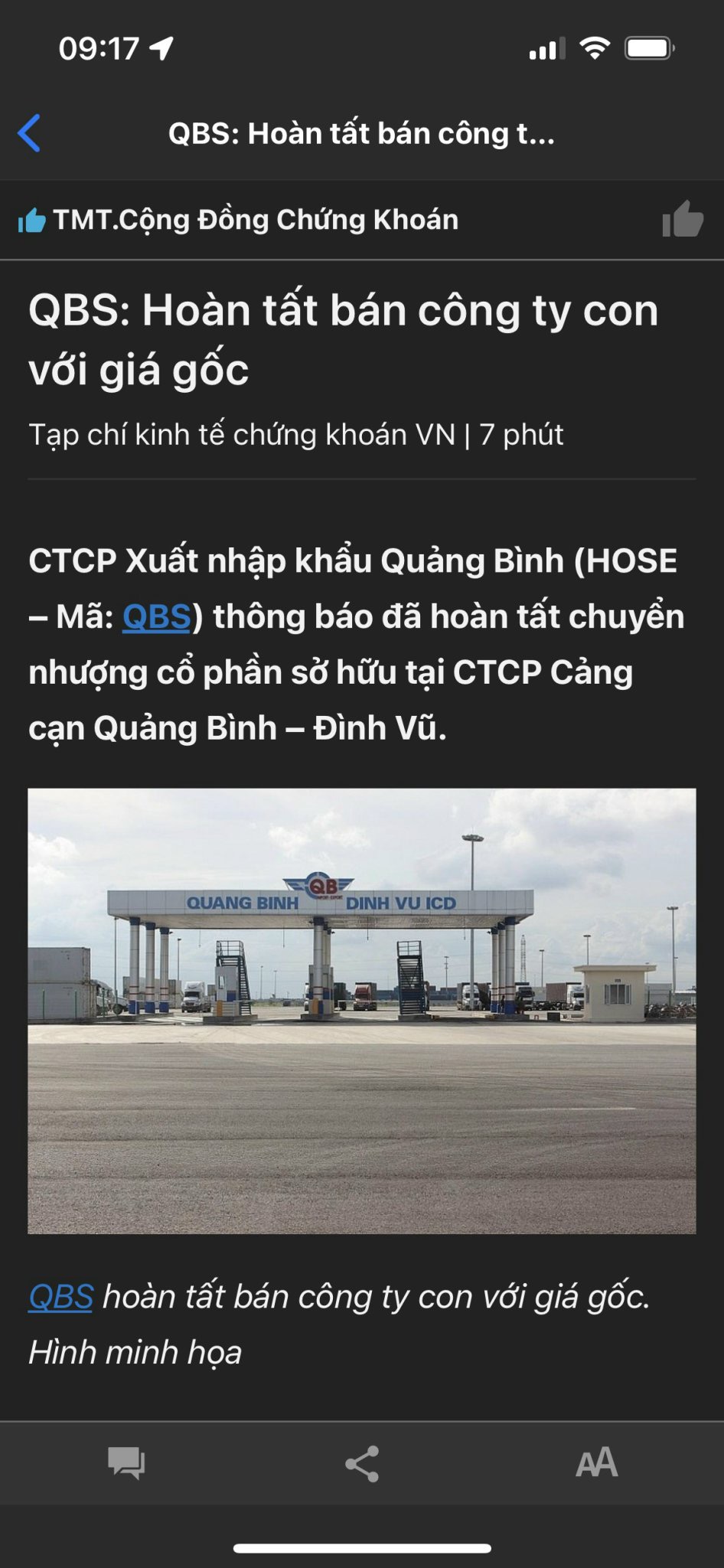Image resolution: width=724 pixels, height=1568 pixels.
Task: Open the comments section
Action: 126,1463
